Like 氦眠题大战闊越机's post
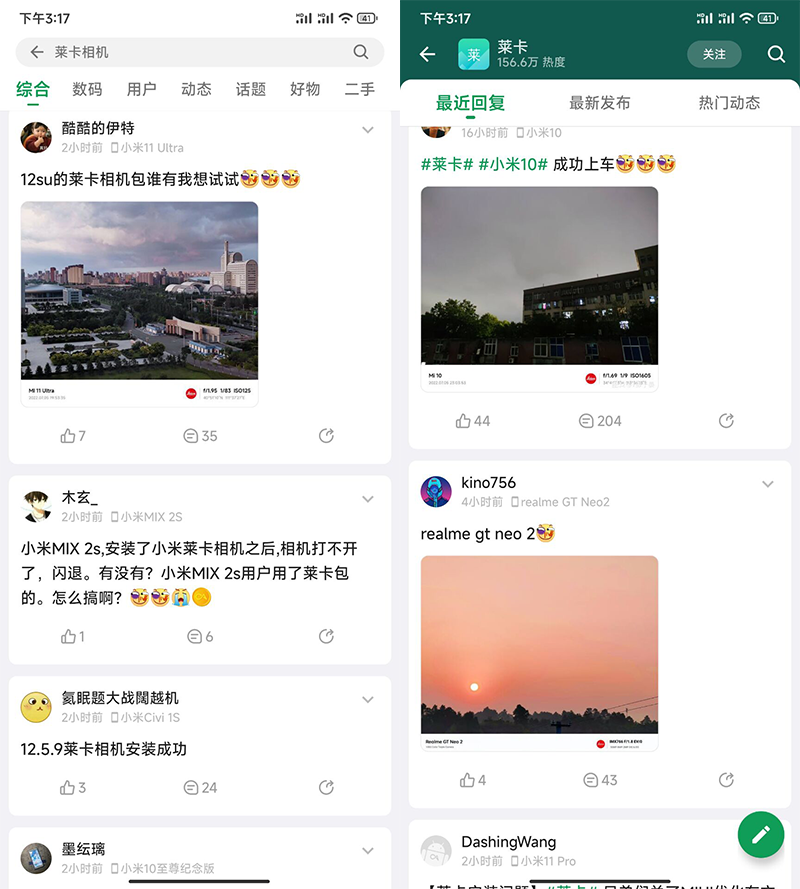The image size is (800, 889). pyautogui.click(x=73, y=788)
